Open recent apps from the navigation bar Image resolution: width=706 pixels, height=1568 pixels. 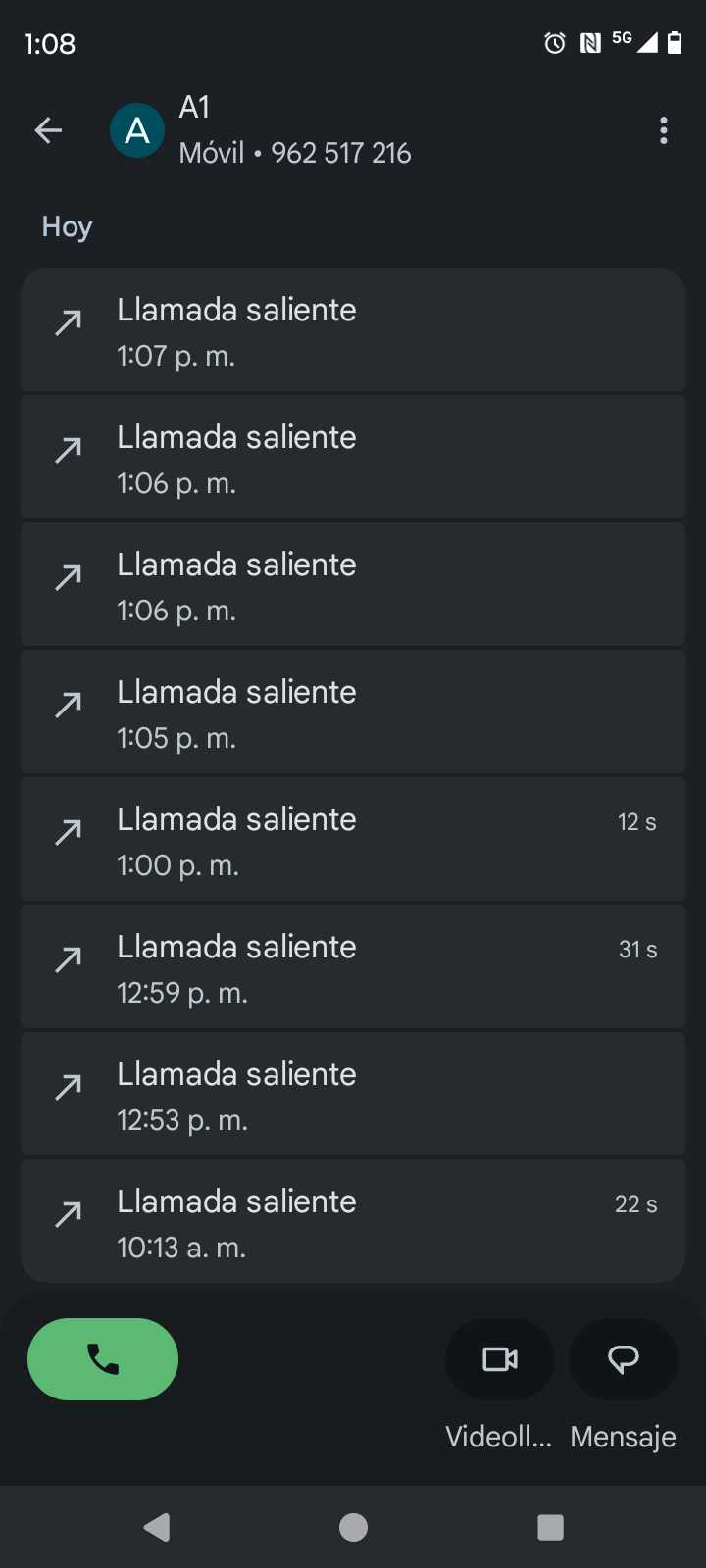pos(551,1527)
